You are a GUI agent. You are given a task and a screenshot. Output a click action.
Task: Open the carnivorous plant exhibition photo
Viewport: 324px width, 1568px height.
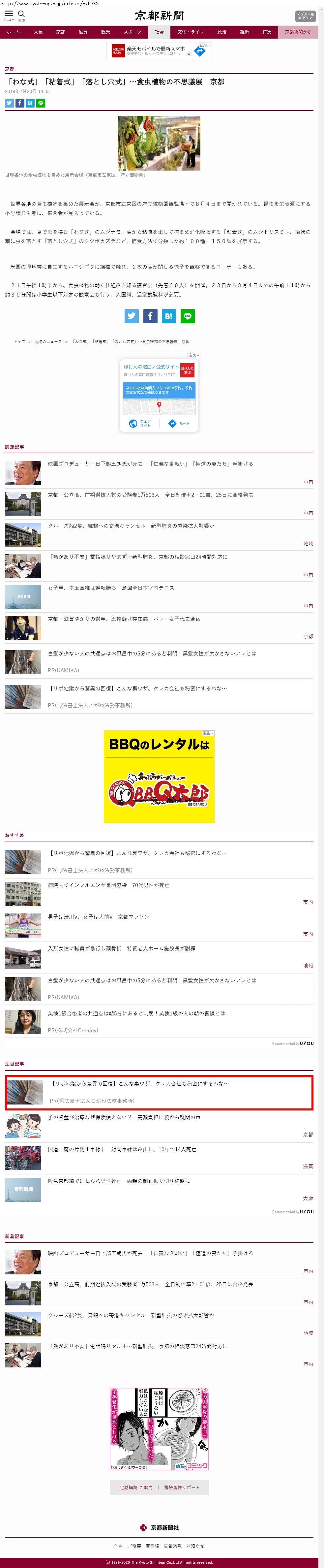159,143
